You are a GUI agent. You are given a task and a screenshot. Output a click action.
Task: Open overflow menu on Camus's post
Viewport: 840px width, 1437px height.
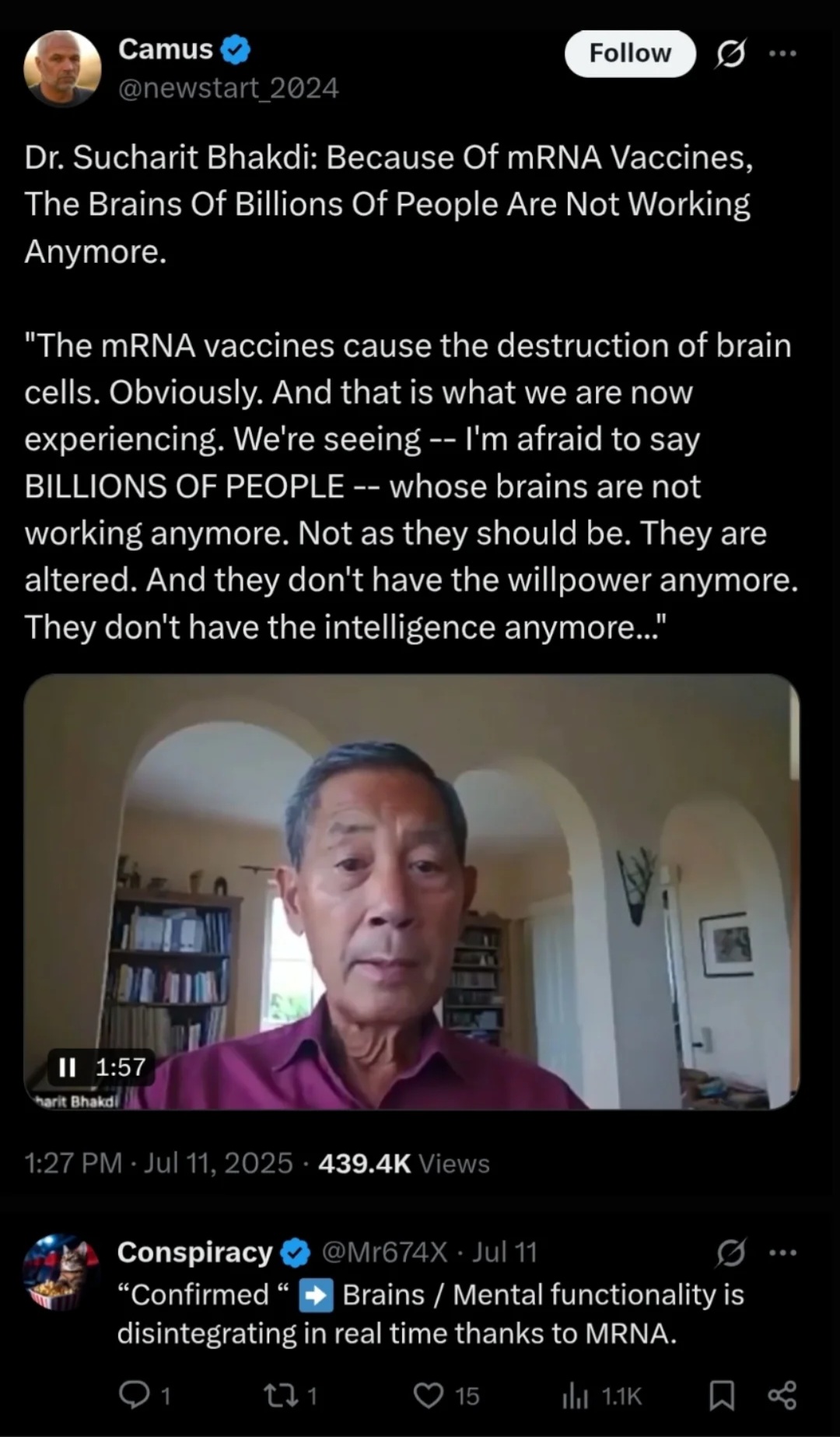(x=782, y=54)
